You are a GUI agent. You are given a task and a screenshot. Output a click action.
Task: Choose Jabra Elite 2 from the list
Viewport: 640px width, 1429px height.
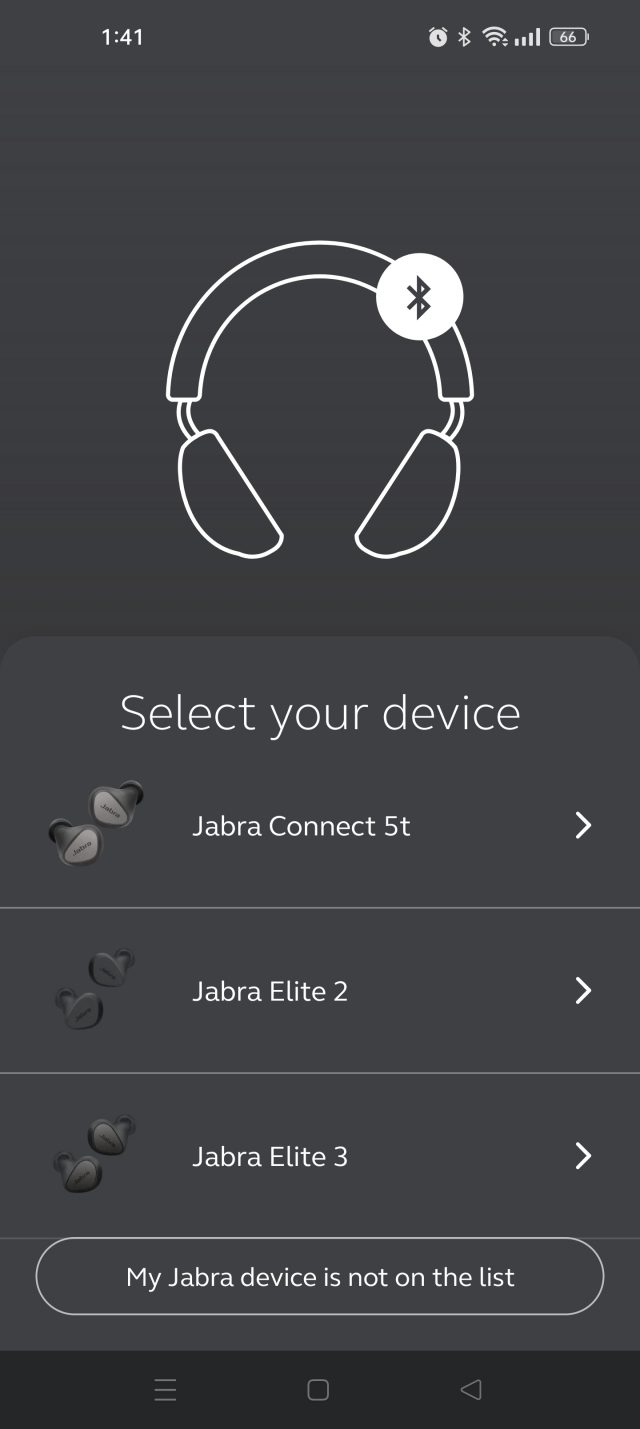(320, 991)
